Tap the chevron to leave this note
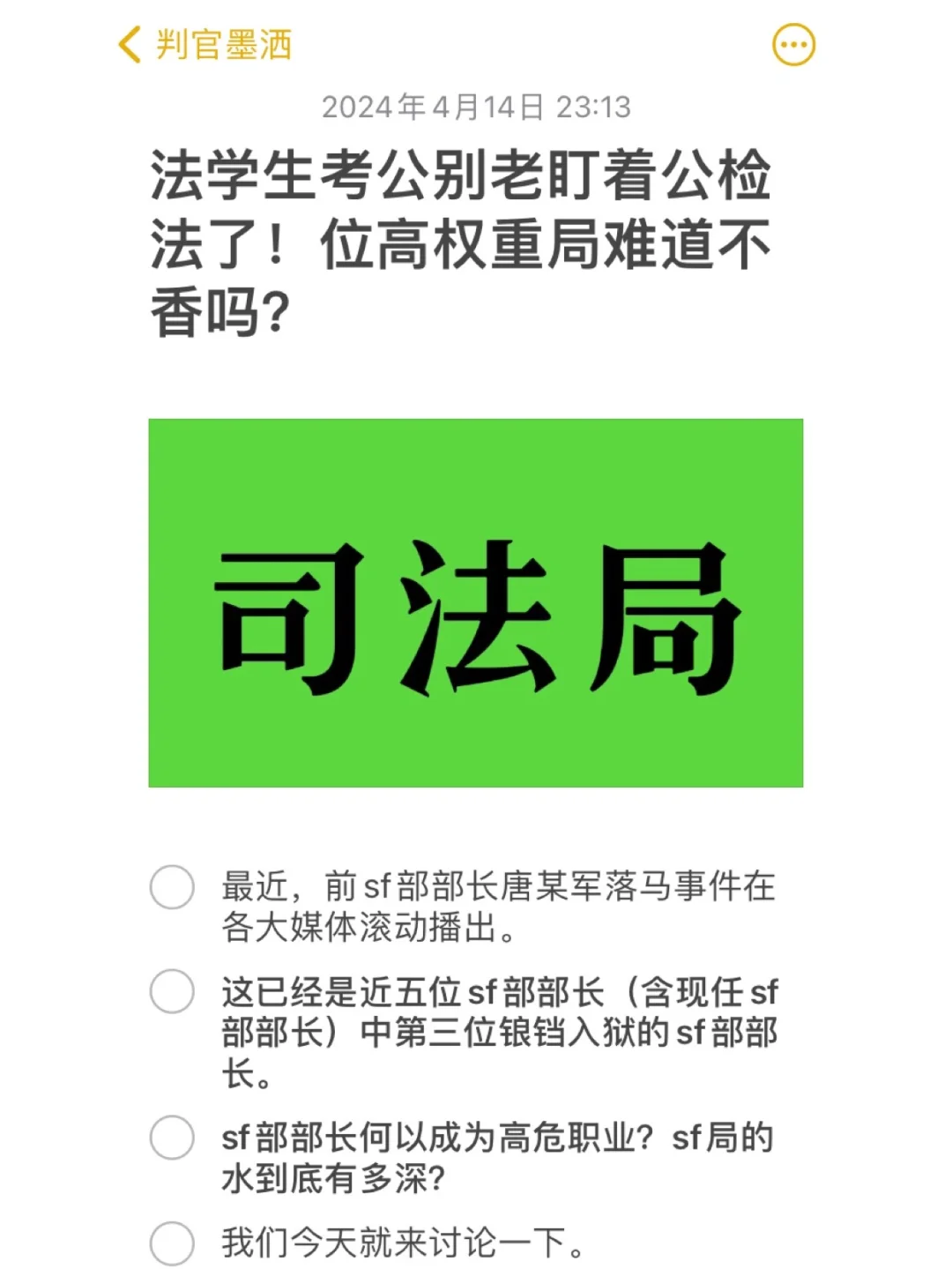952x1269 pixels. pos(129,45)
